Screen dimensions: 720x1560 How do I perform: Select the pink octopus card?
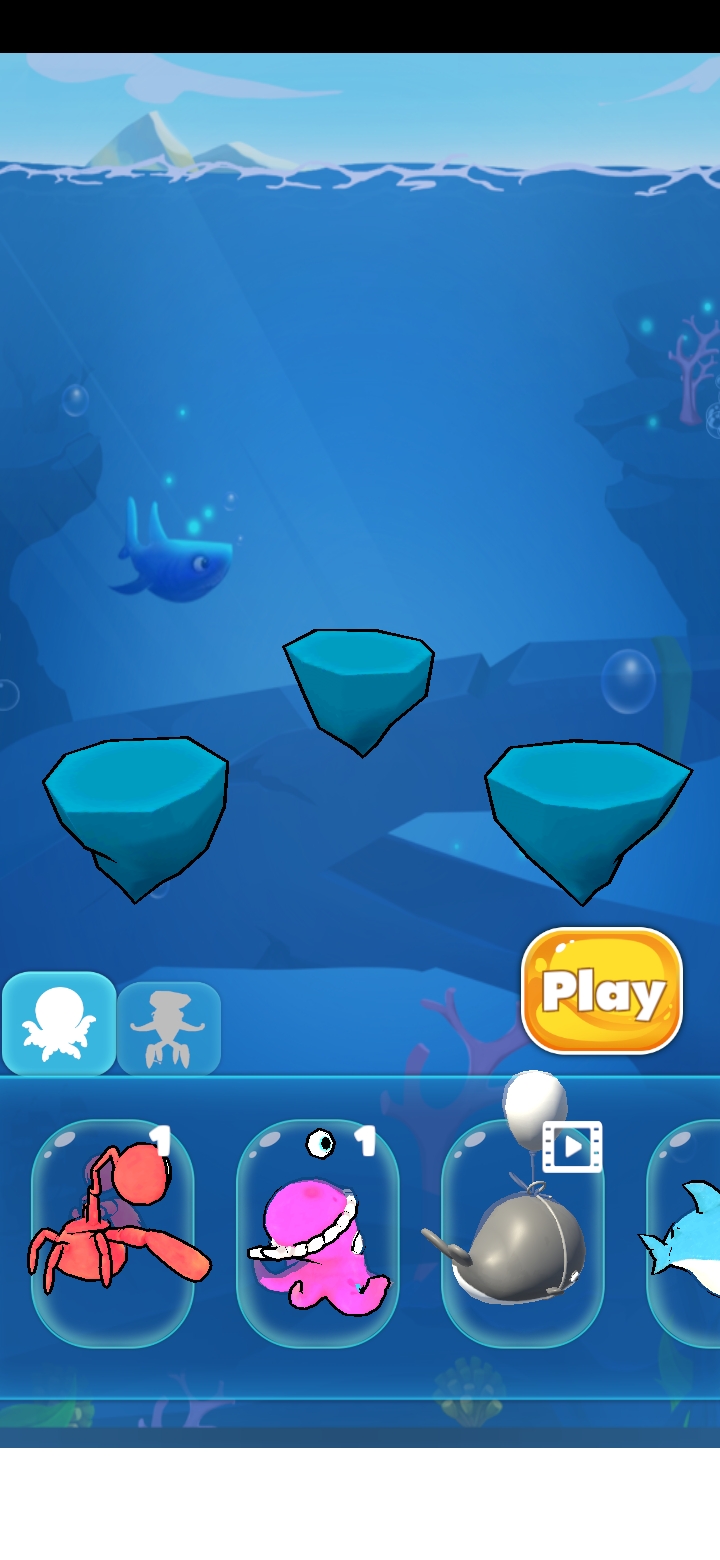317,1233
